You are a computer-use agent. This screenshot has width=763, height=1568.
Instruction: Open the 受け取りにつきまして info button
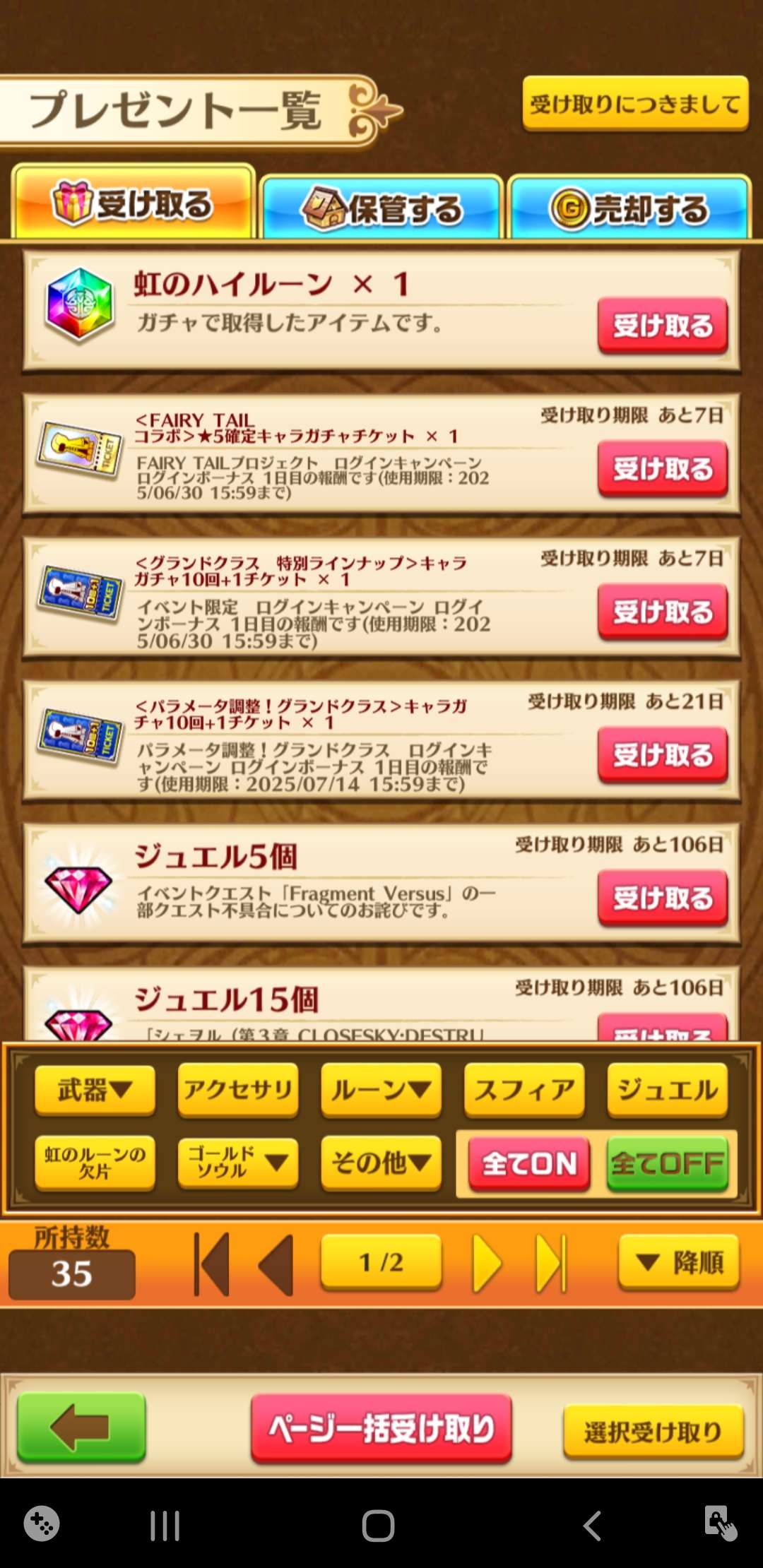pos(634,104)
